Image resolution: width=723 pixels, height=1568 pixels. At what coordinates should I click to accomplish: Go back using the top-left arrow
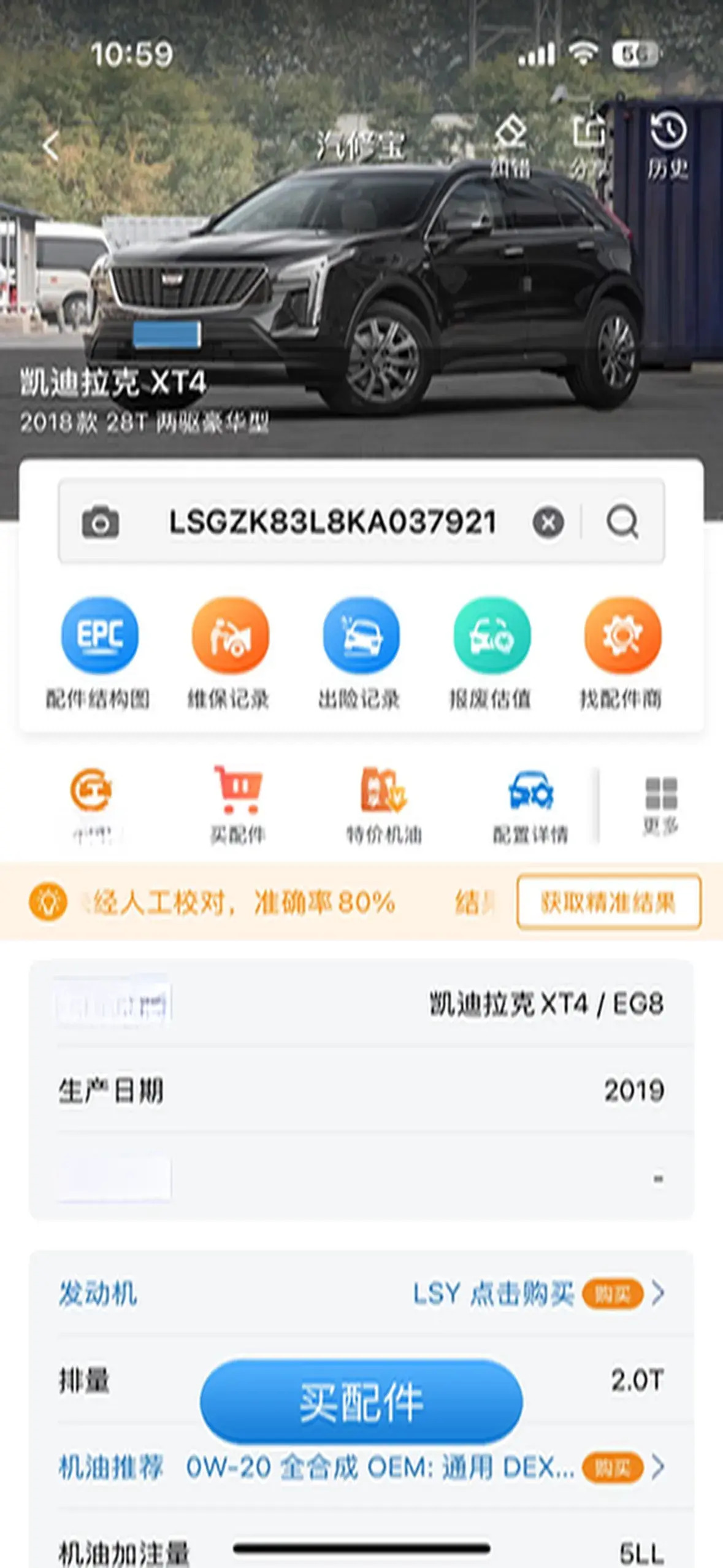(51, 146)
